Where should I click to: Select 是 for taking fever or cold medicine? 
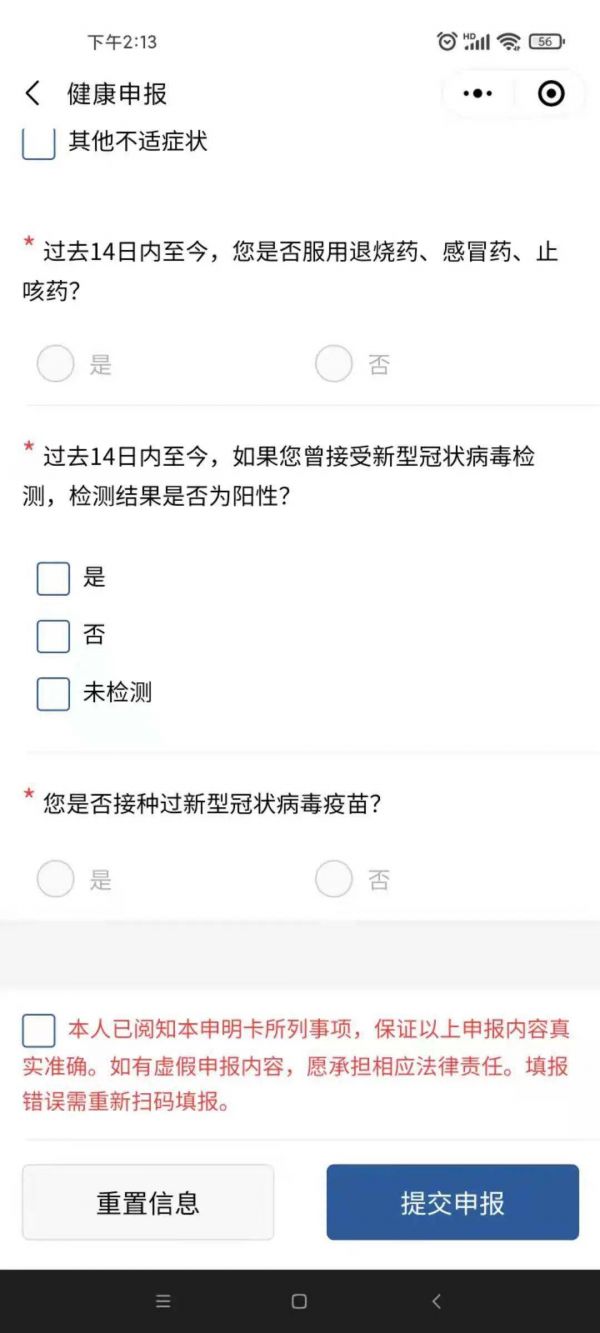click(x=56, y=364)
